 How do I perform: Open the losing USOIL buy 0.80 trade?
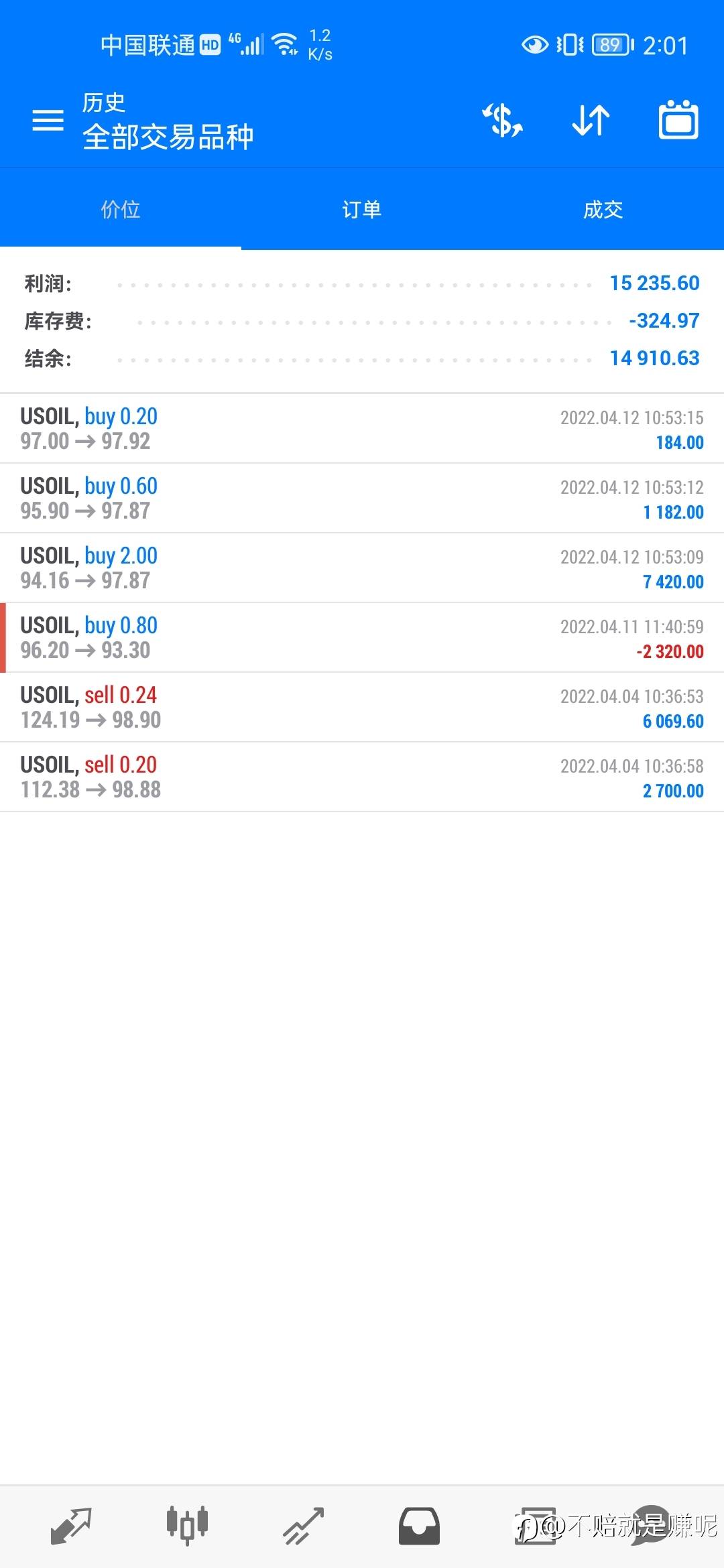(x=362, y=638)
